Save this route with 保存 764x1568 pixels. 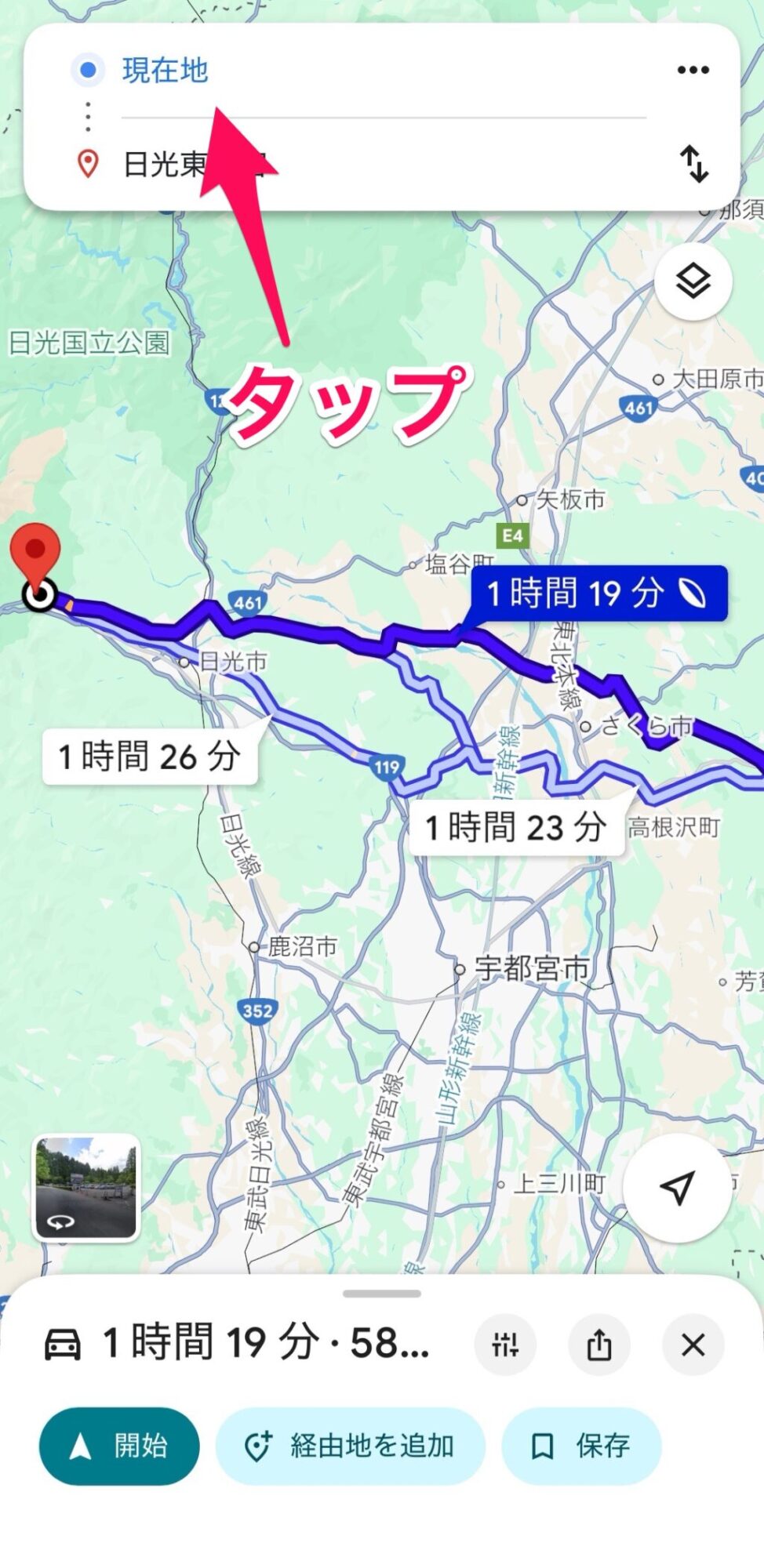tap(581, 1446)
